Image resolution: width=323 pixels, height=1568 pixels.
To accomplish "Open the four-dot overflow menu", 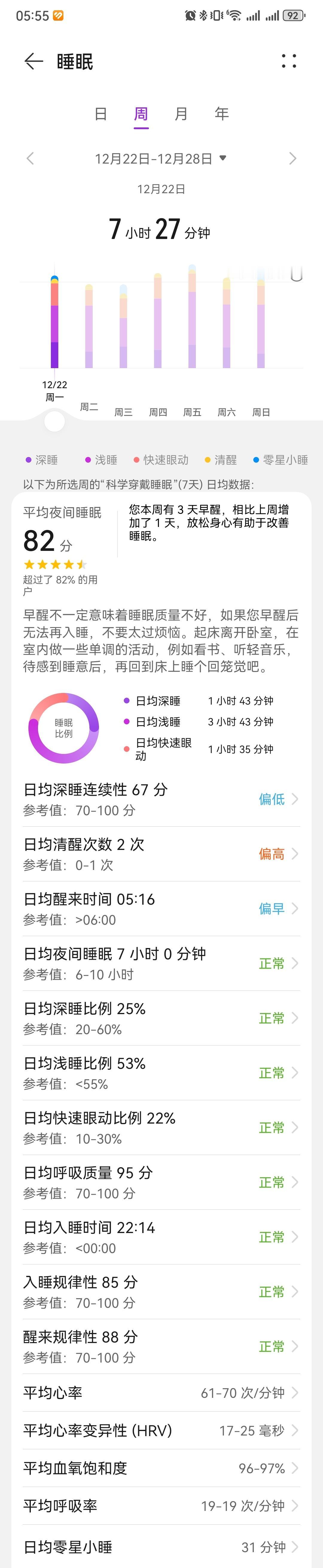I will click(289, 61).
